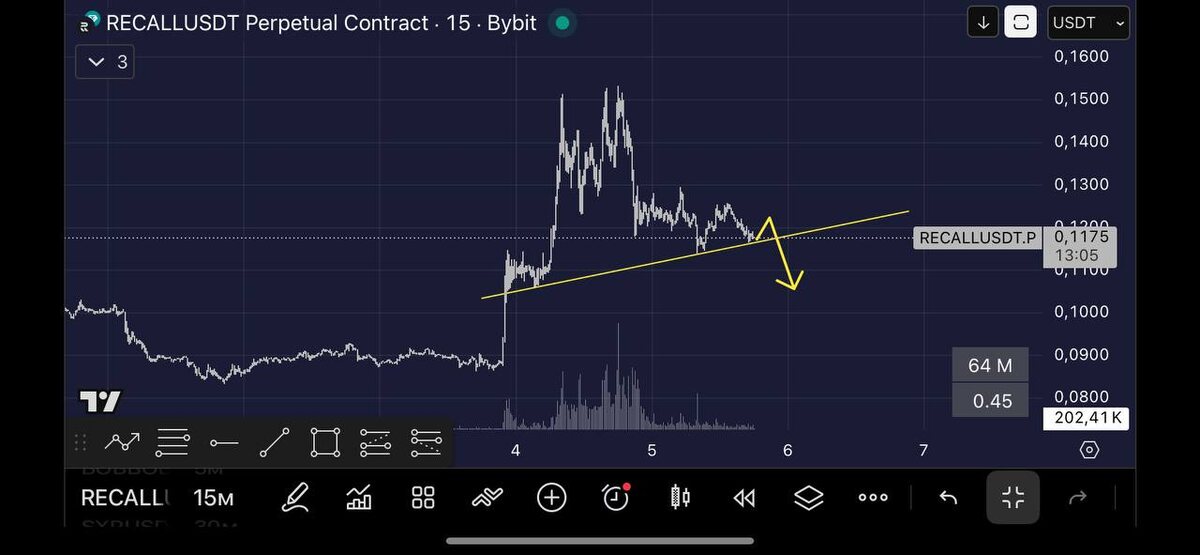This screenshot has width=1200, height=555.
Task: Undo the last chart action
Action: 948,497
